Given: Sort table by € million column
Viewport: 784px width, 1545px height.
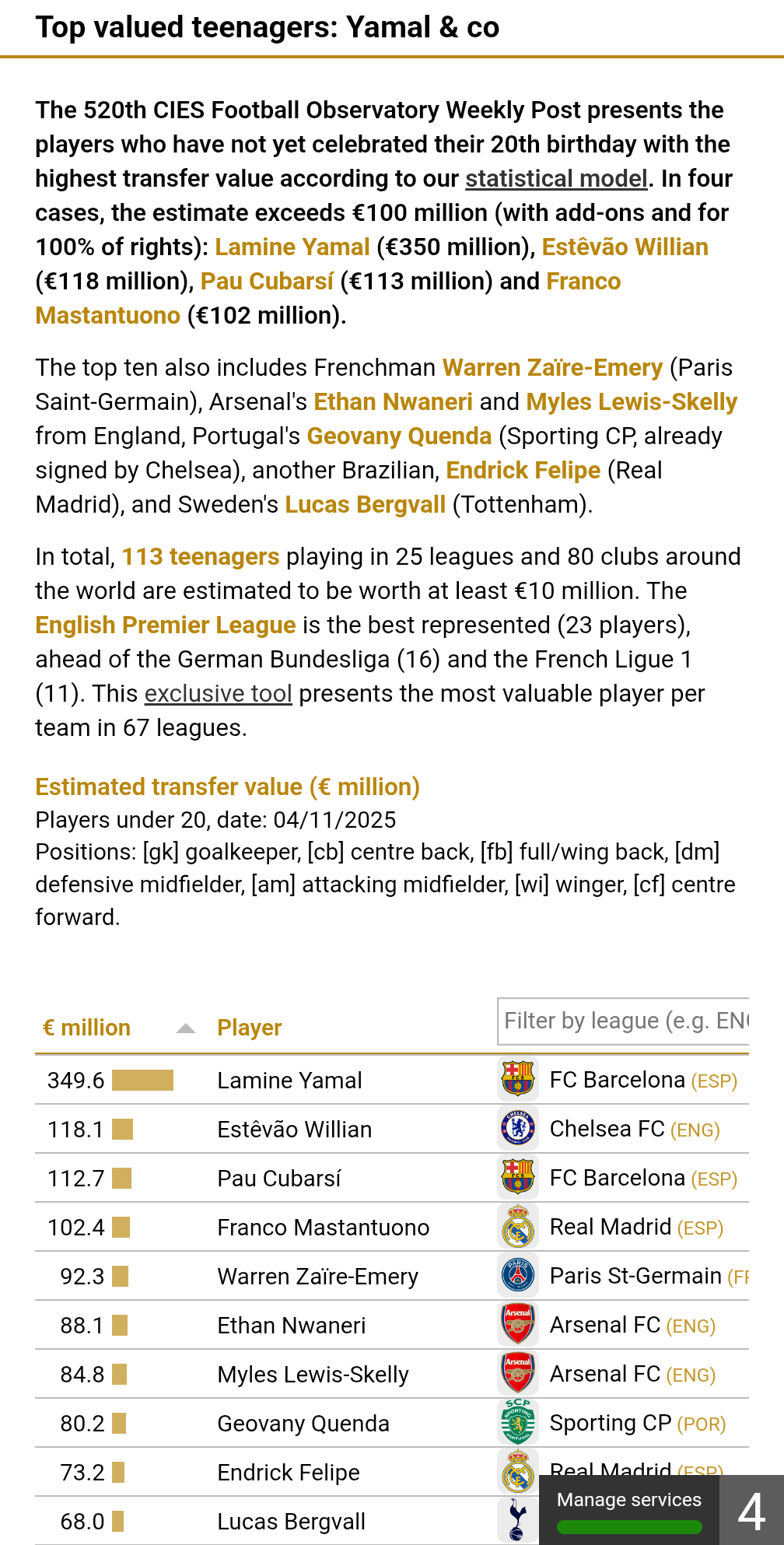Looking at the screenshot, I should pyautogui.click(x=86, y=1028).
